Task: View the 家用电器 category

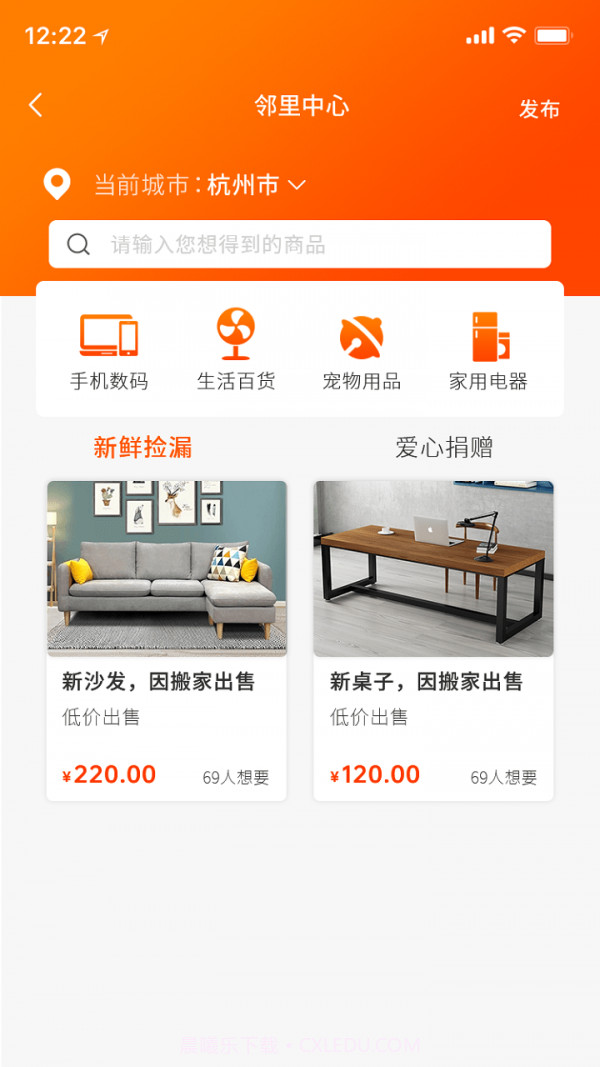Action: tap(488, 350)
